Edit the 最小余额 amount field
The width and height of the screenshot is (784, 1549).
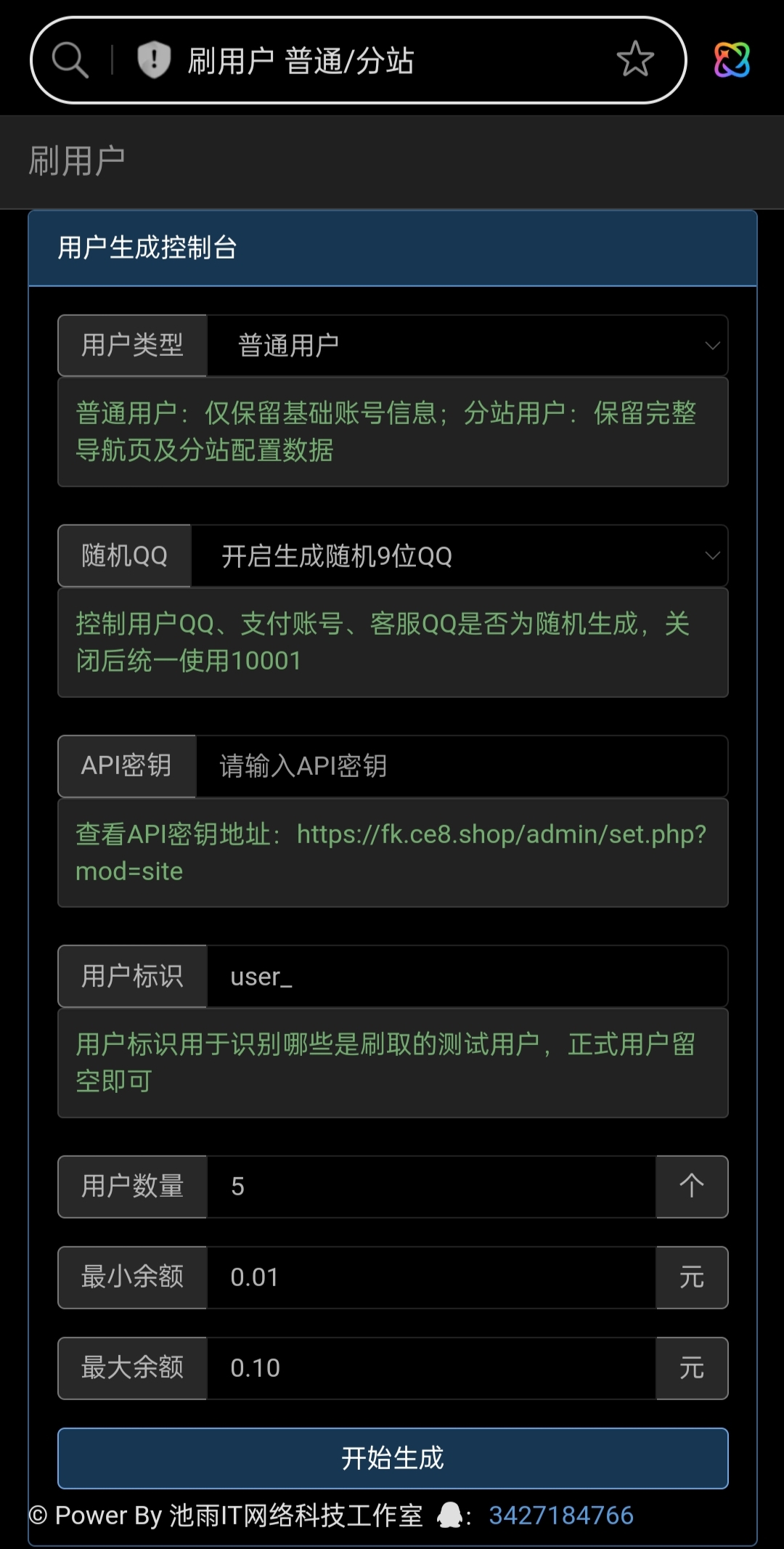point(431,1277)
